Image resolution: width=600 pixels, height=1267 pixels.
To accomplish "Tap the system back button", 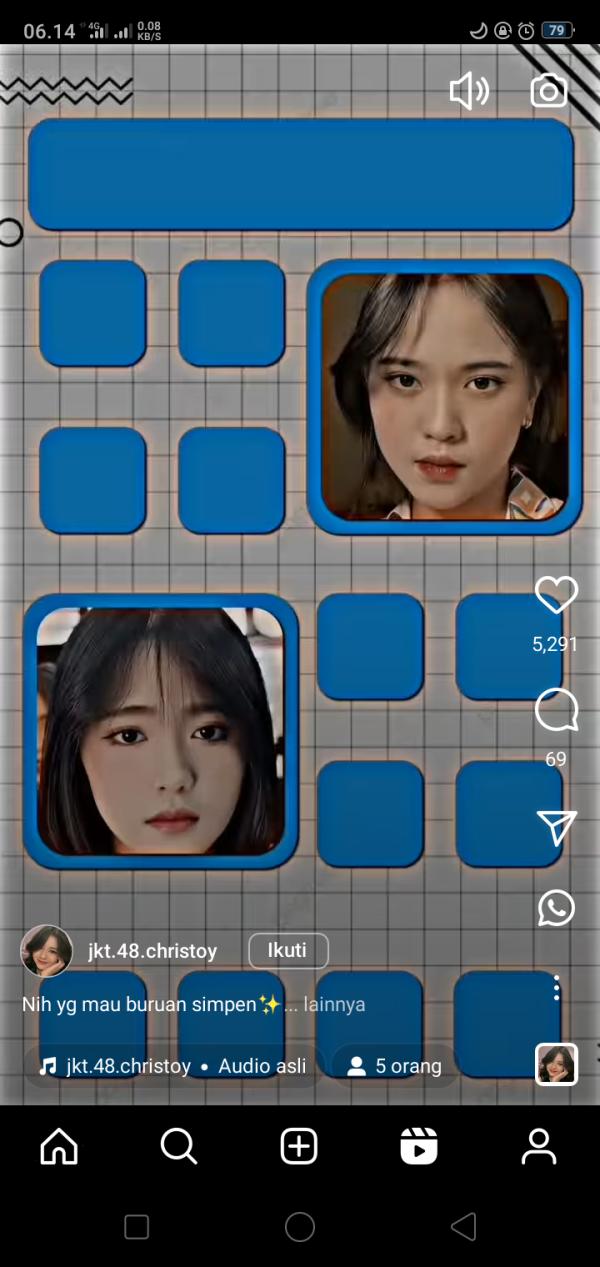I will click(x=463, y=1227).
